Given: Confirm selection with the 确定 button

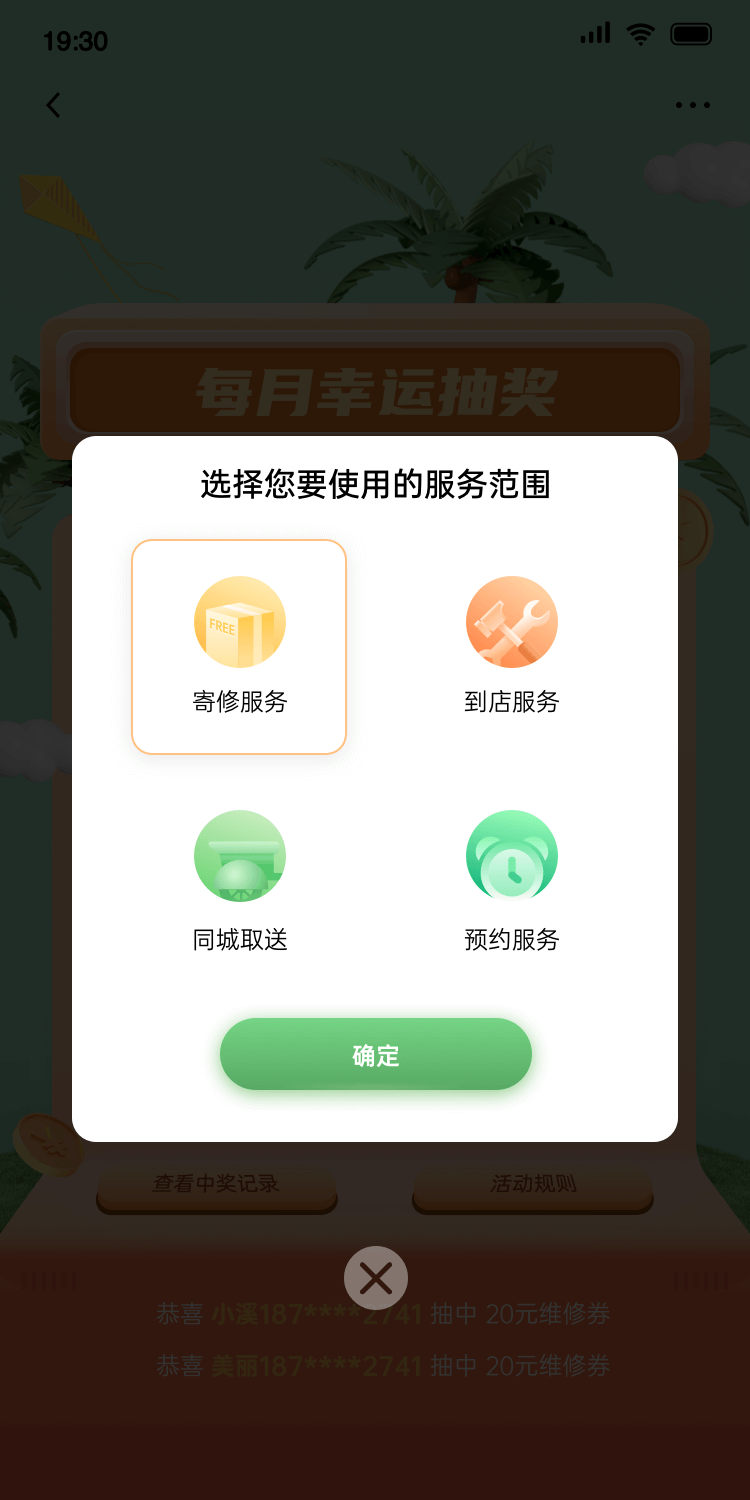Looking at the screenshot, I should [375, 1054].
